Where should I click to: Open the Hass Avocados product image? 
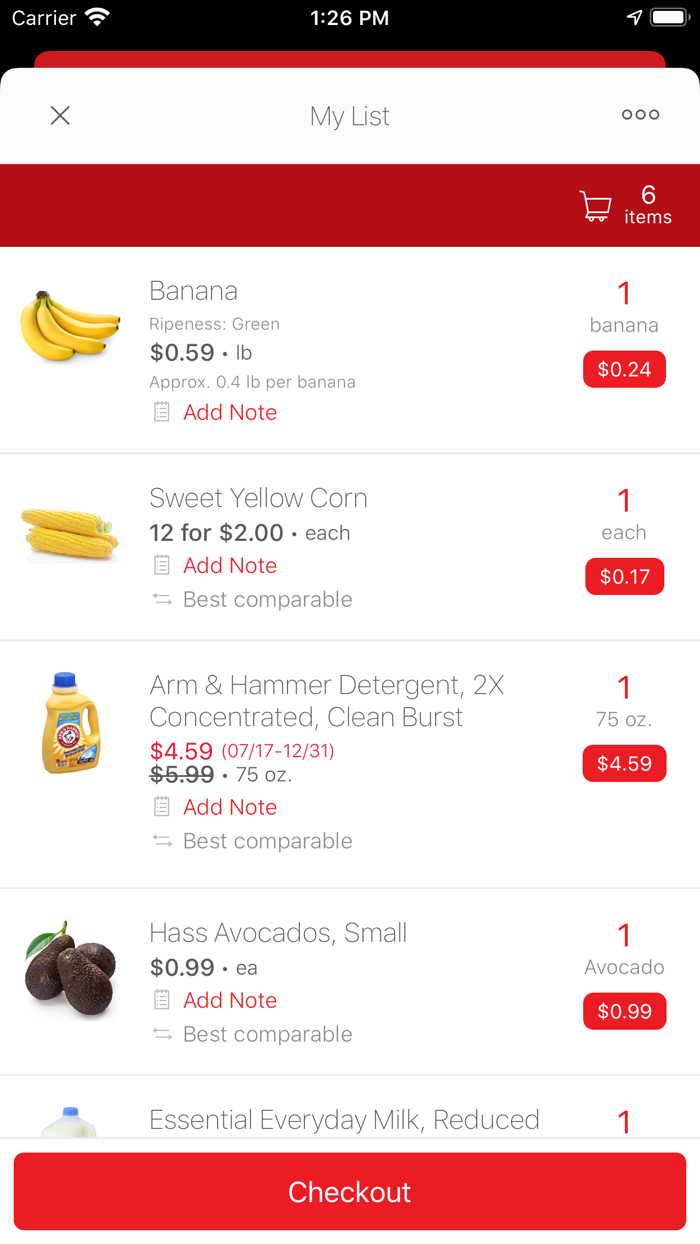(70, 968)
